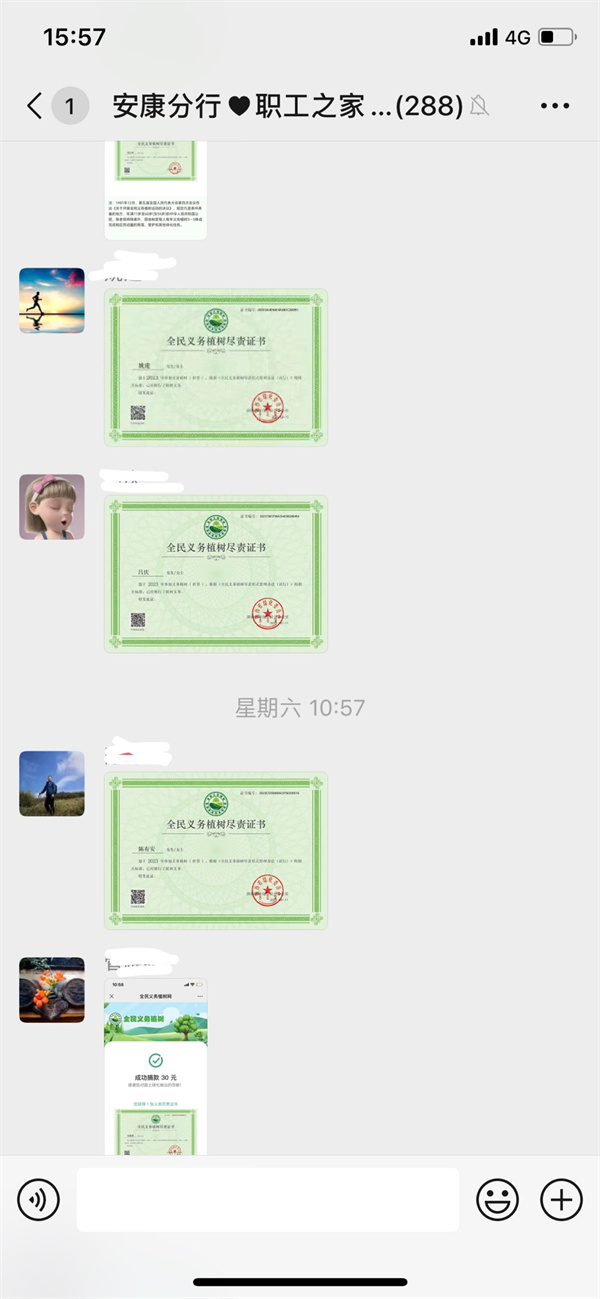Open the partially visible top certificate image
600x1299 pixels.
(x=156, y=190)
